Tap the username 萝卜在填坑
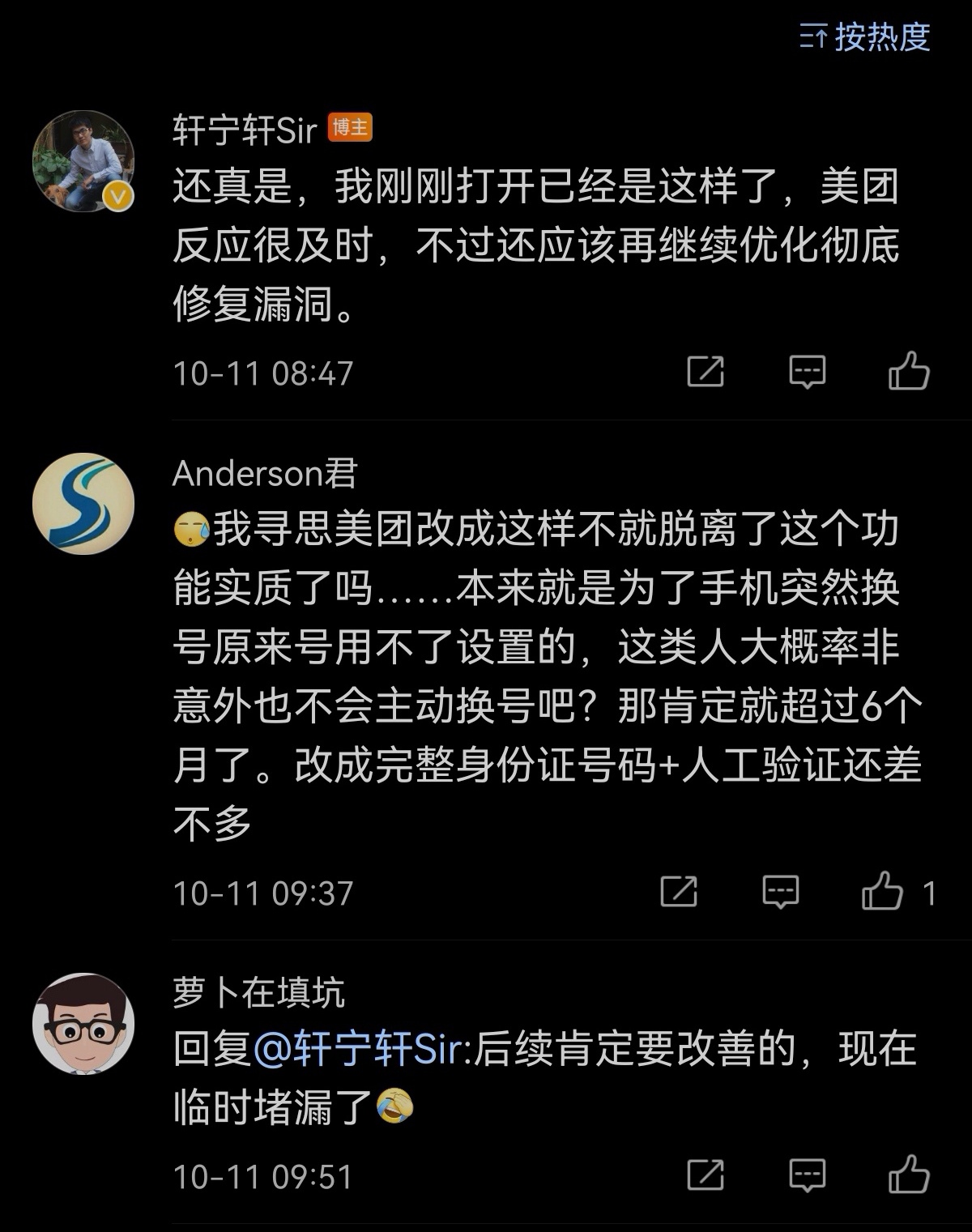972x1232 pixels. [258, 993]
